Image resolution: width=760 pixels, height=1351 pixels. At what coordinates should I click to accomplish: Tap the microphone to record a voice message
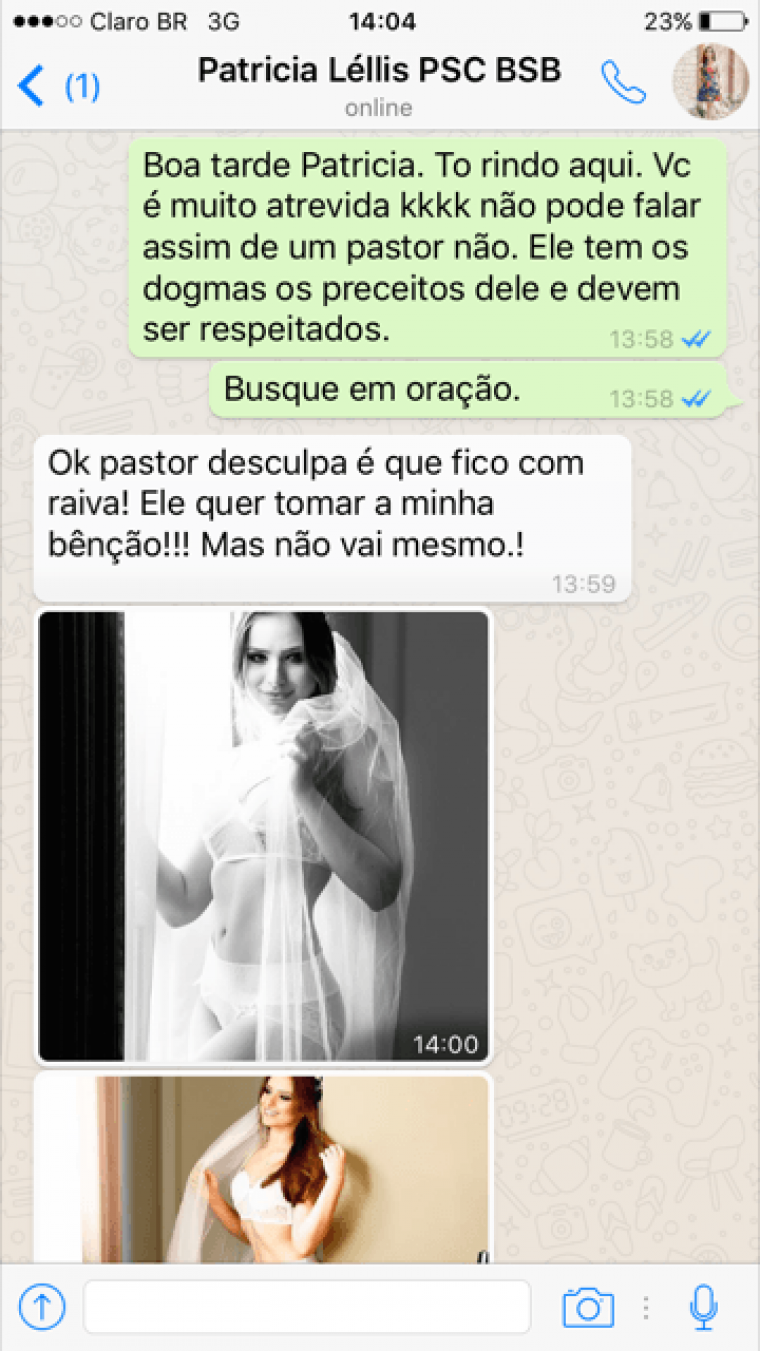pyautogui.click(x=704, y=1306)
